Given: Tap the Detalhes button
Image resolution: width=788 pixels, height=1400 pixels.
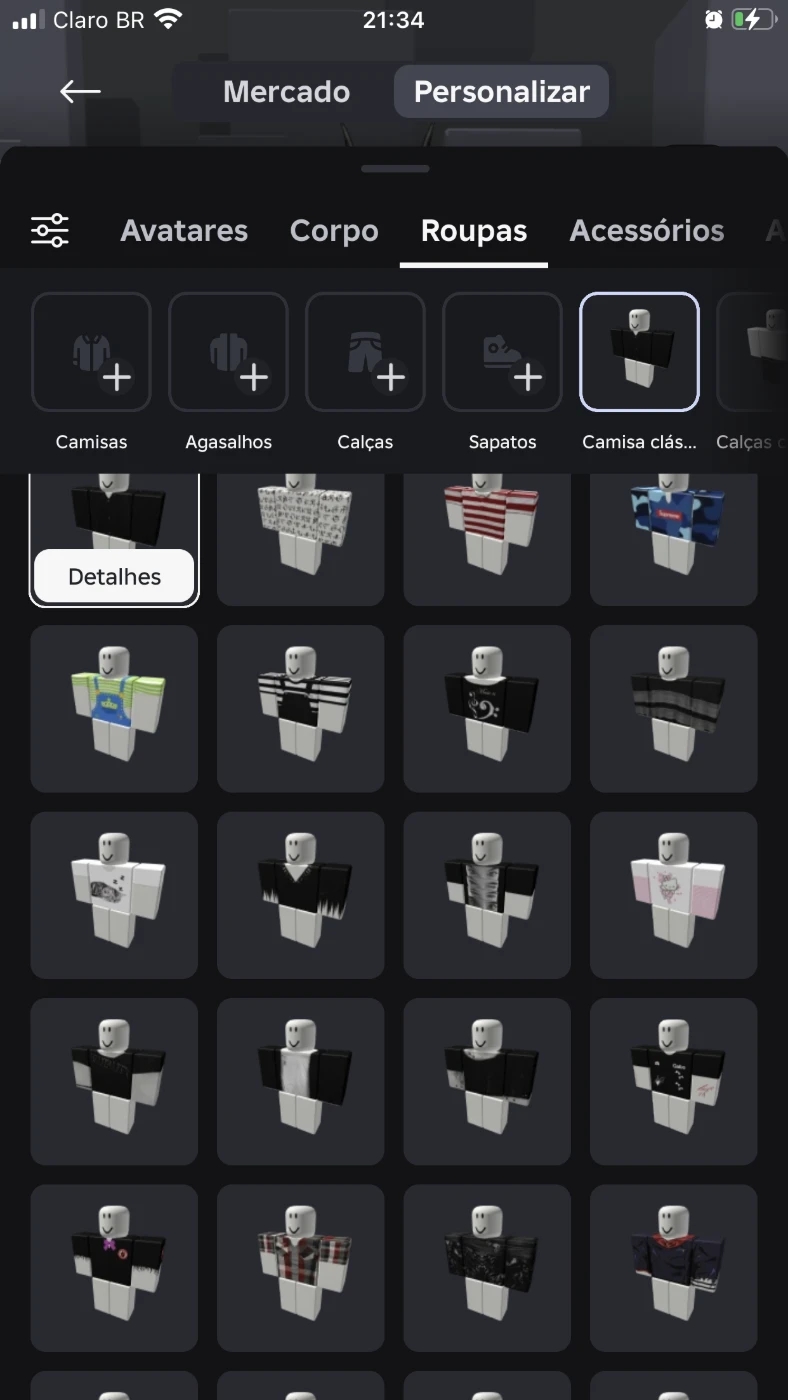Looking at the screenshot, I should pyautogui.click(x=114, y=577).
